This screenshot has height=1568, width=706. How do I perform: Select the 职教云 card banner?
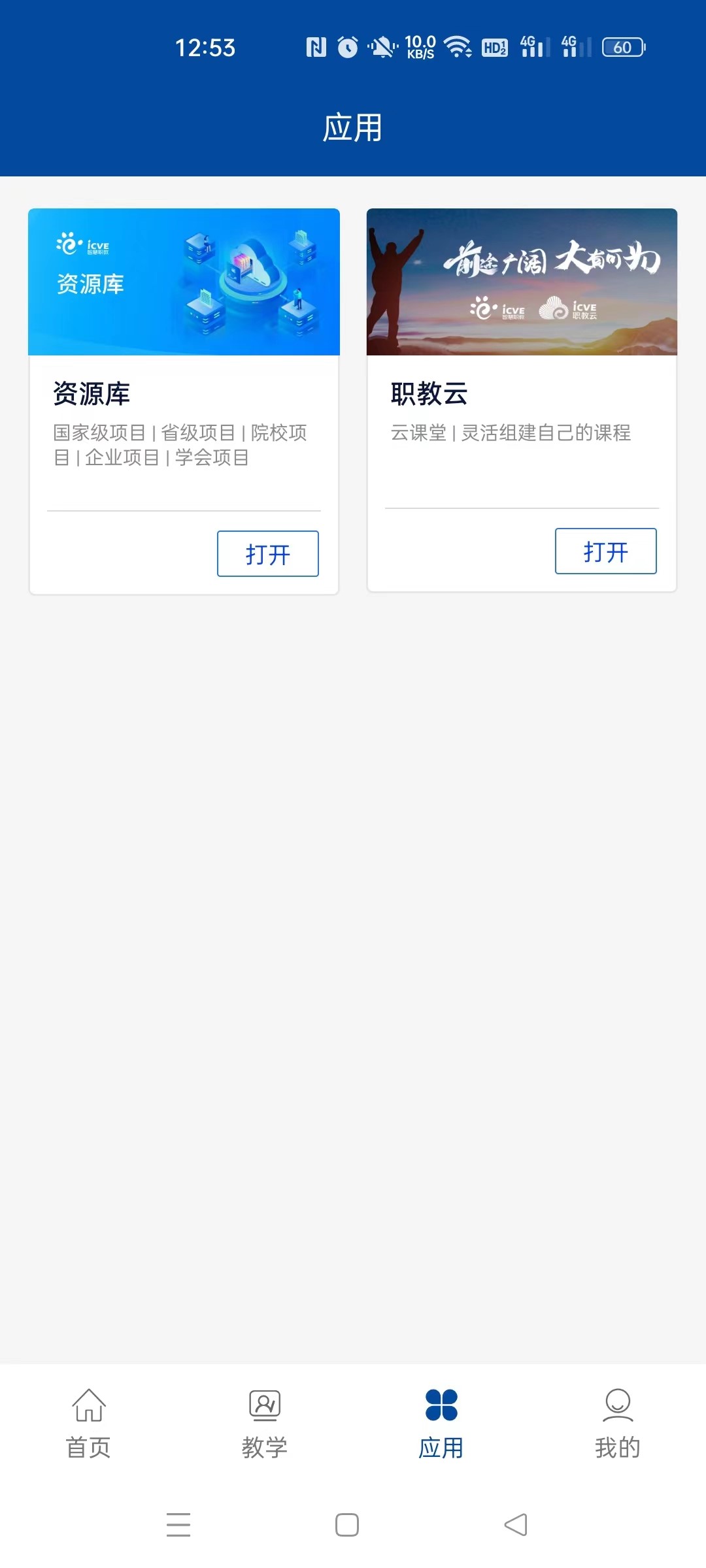tap(522, 282)
